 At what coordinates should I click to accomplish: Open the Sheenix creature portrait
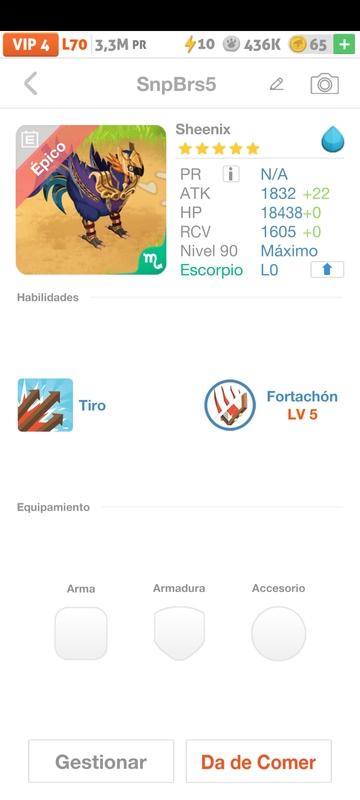[x=91, y=200]
